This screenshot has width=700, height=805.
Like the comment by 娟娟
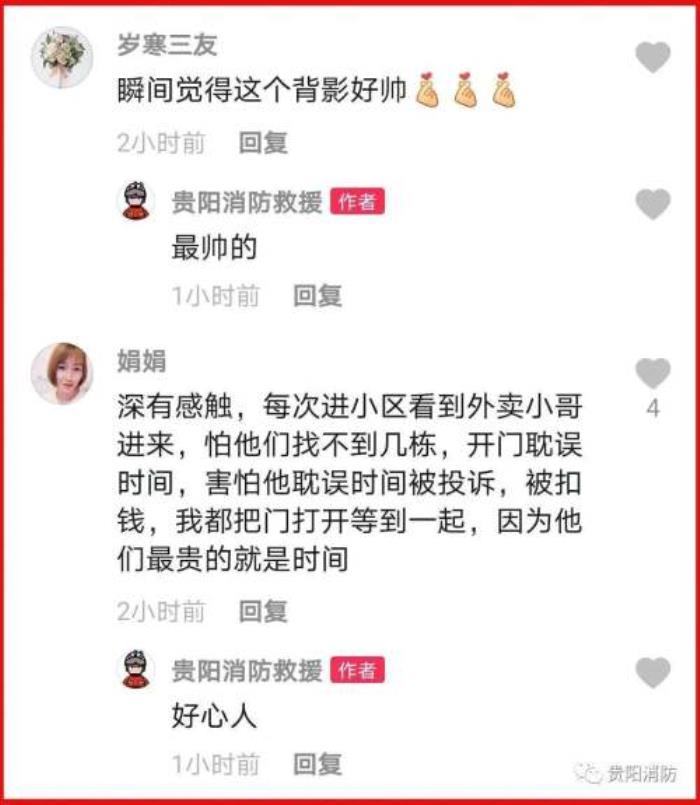click(653, 374)
